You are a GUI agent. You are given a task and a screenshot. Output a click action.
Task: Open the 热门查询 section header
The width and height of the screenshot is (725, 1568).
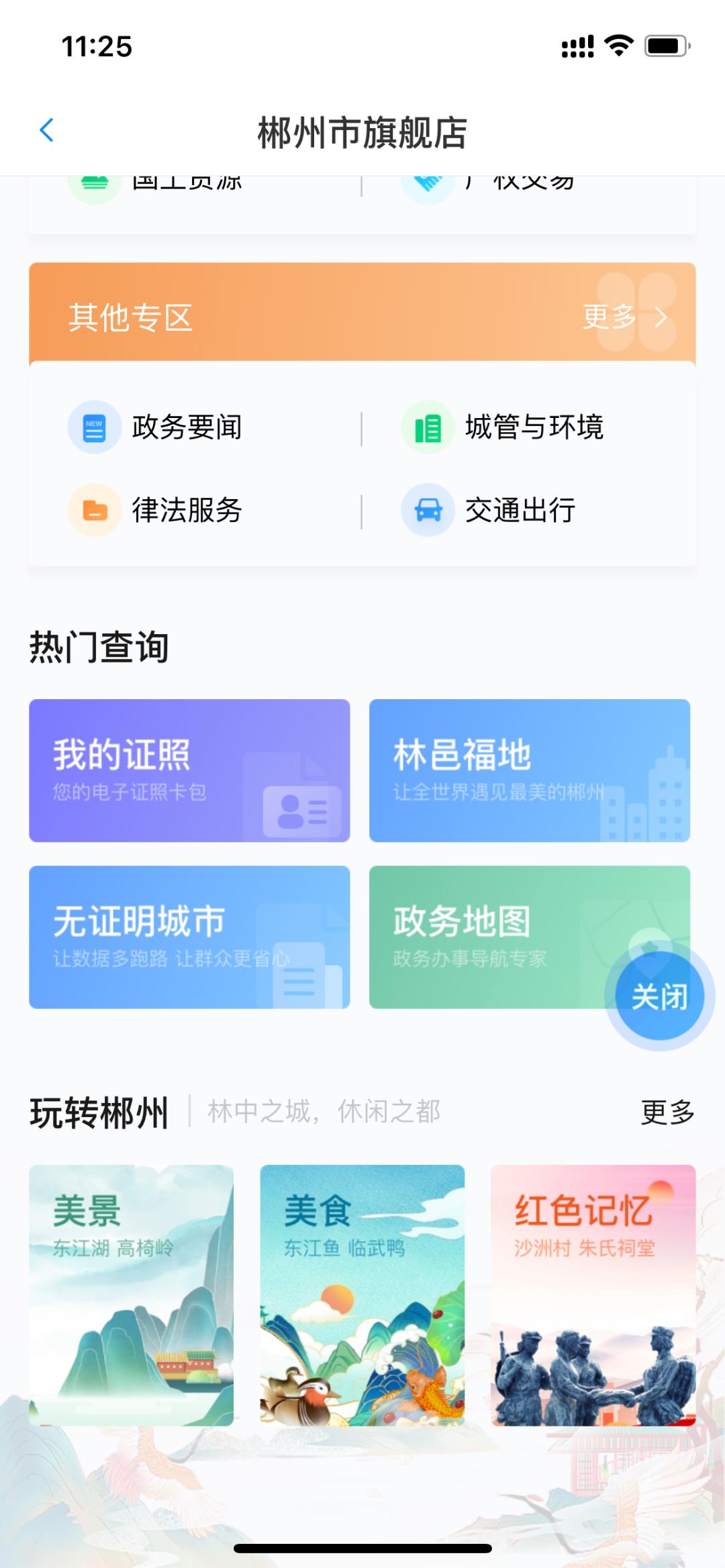click(98, 646)
